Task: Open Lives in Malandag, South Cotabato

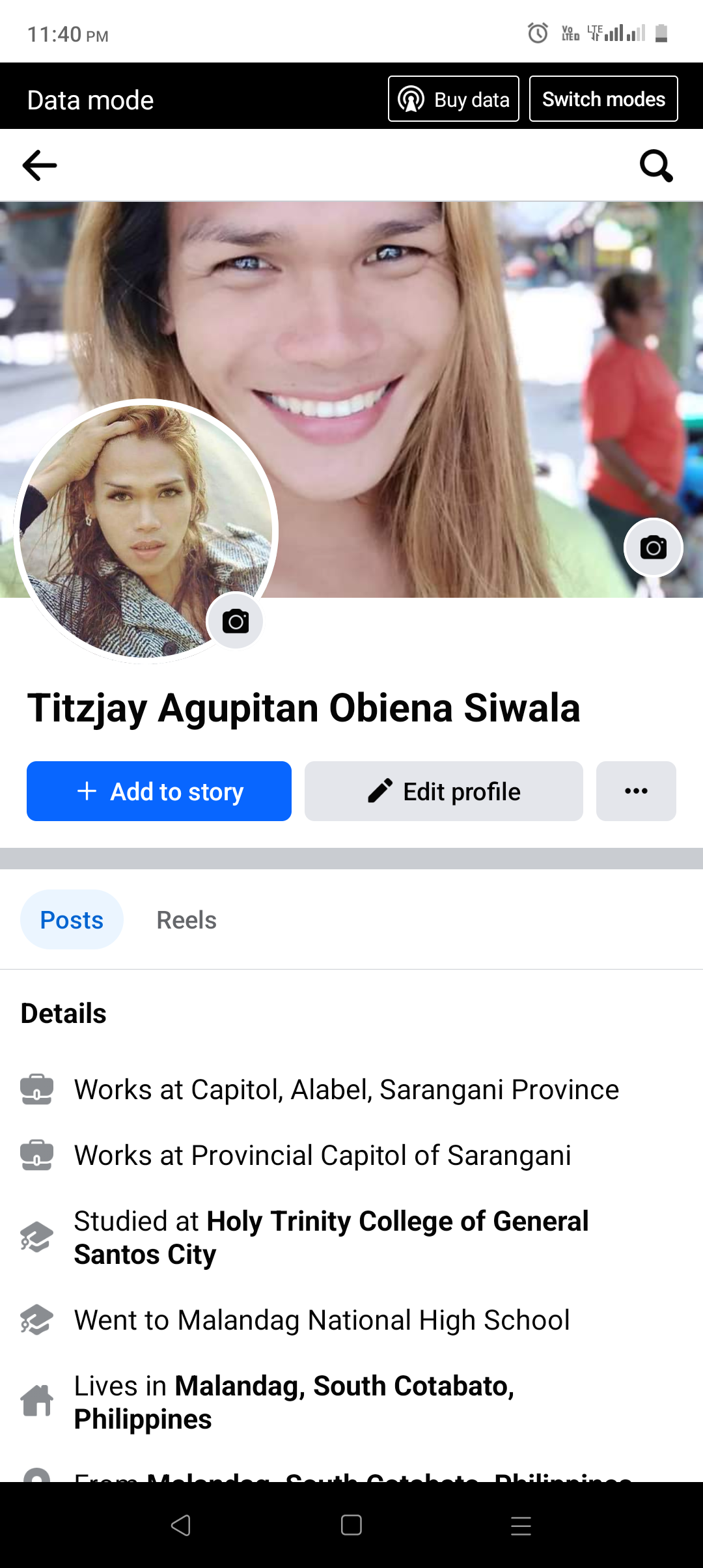Action: pos(294,1403)
